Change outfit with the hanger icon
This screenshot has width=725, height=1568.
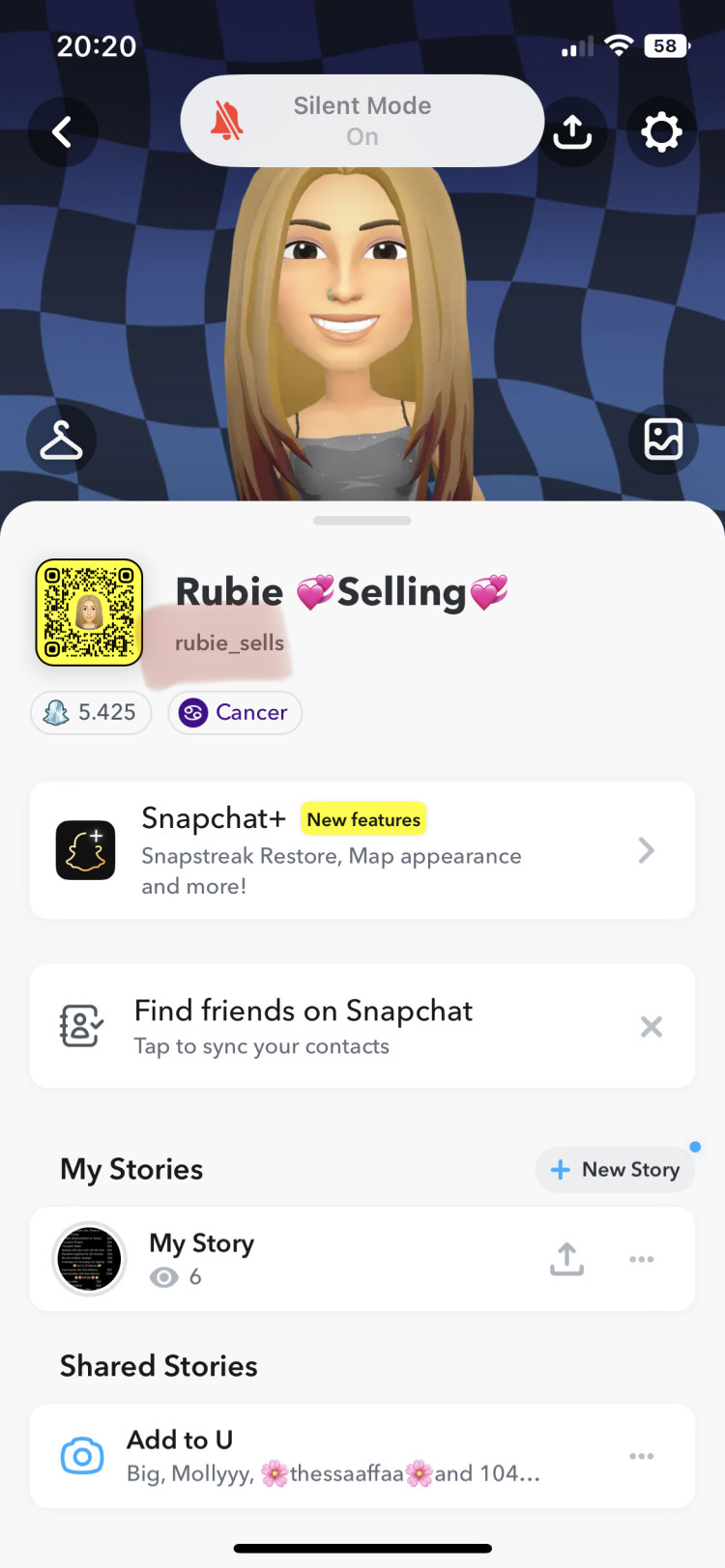61,440
